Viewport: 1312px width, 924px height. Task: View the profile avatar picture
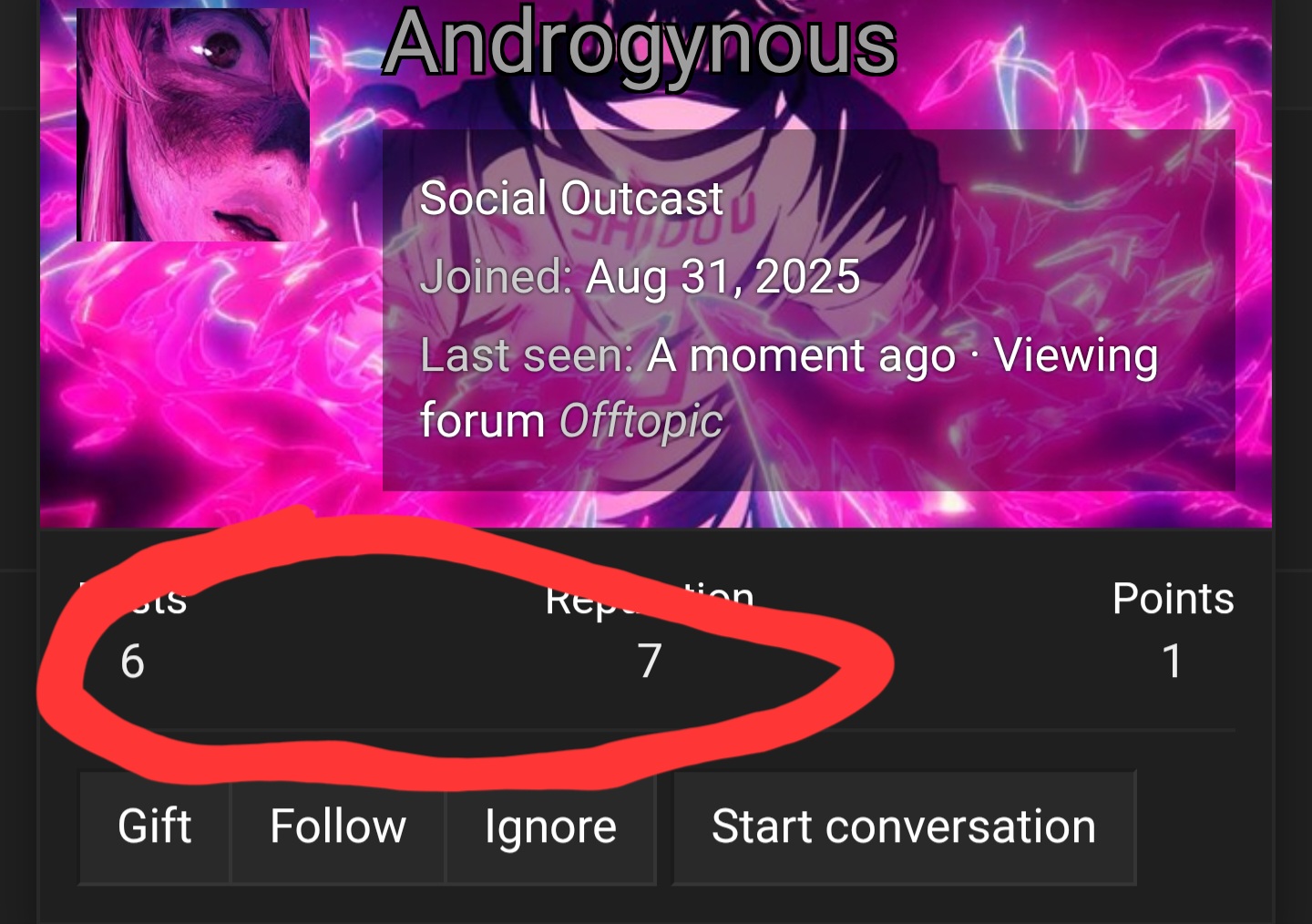[193, 126]
